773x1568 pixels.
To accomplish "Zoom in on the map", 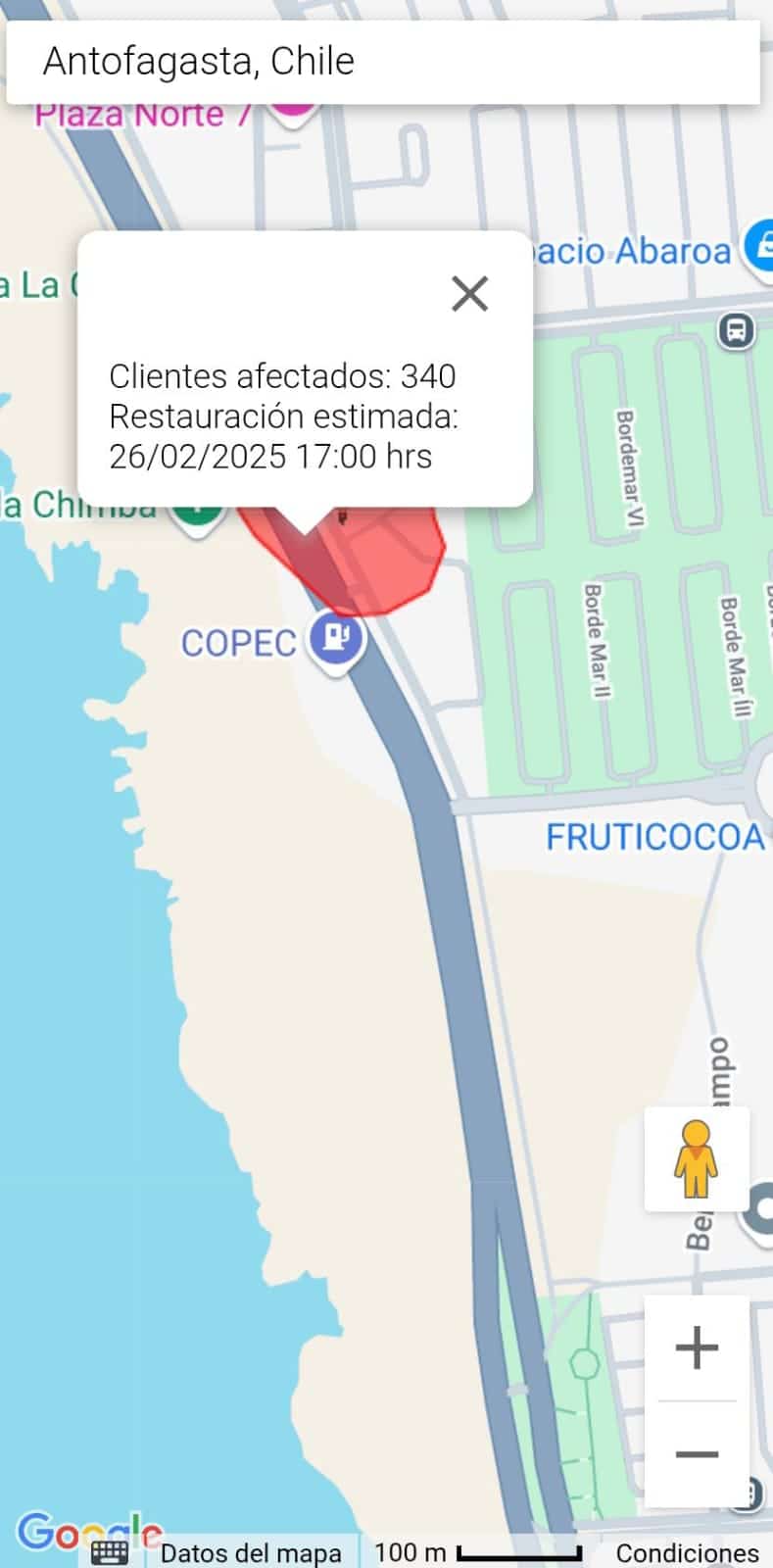I will click(697, 1347).
